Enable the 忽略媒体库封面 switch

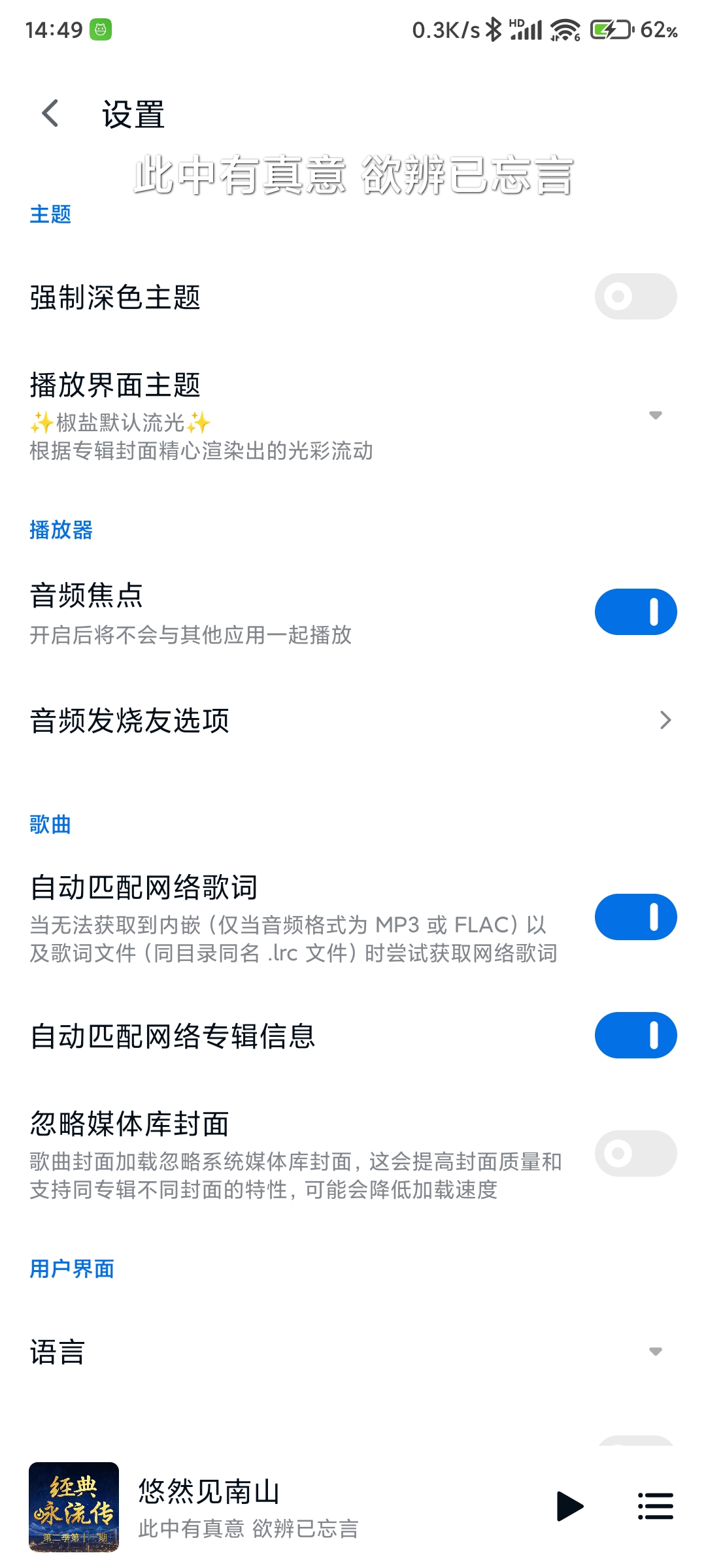[635, 1153]
